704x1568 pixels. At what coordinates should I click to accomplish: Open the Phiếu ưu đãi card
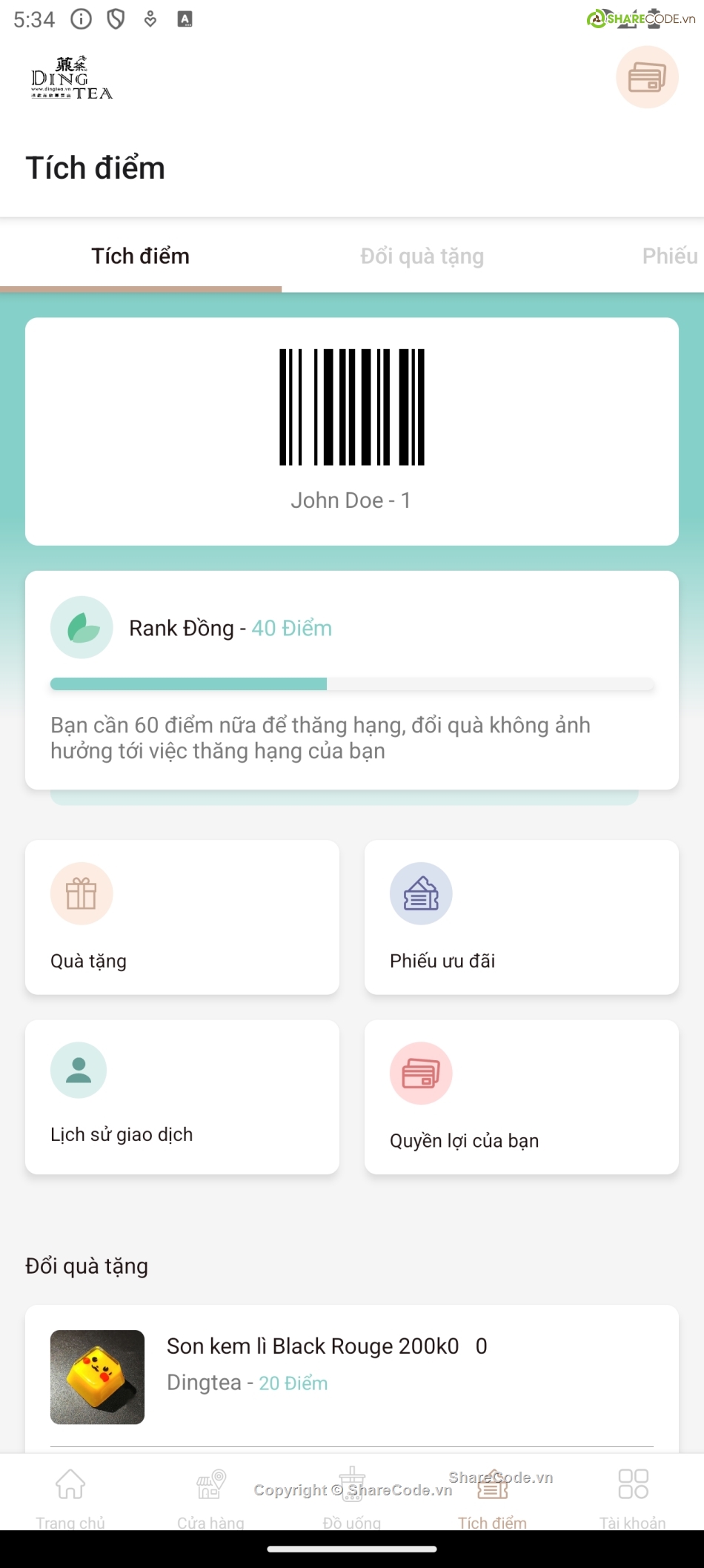(x=521, y=917)
